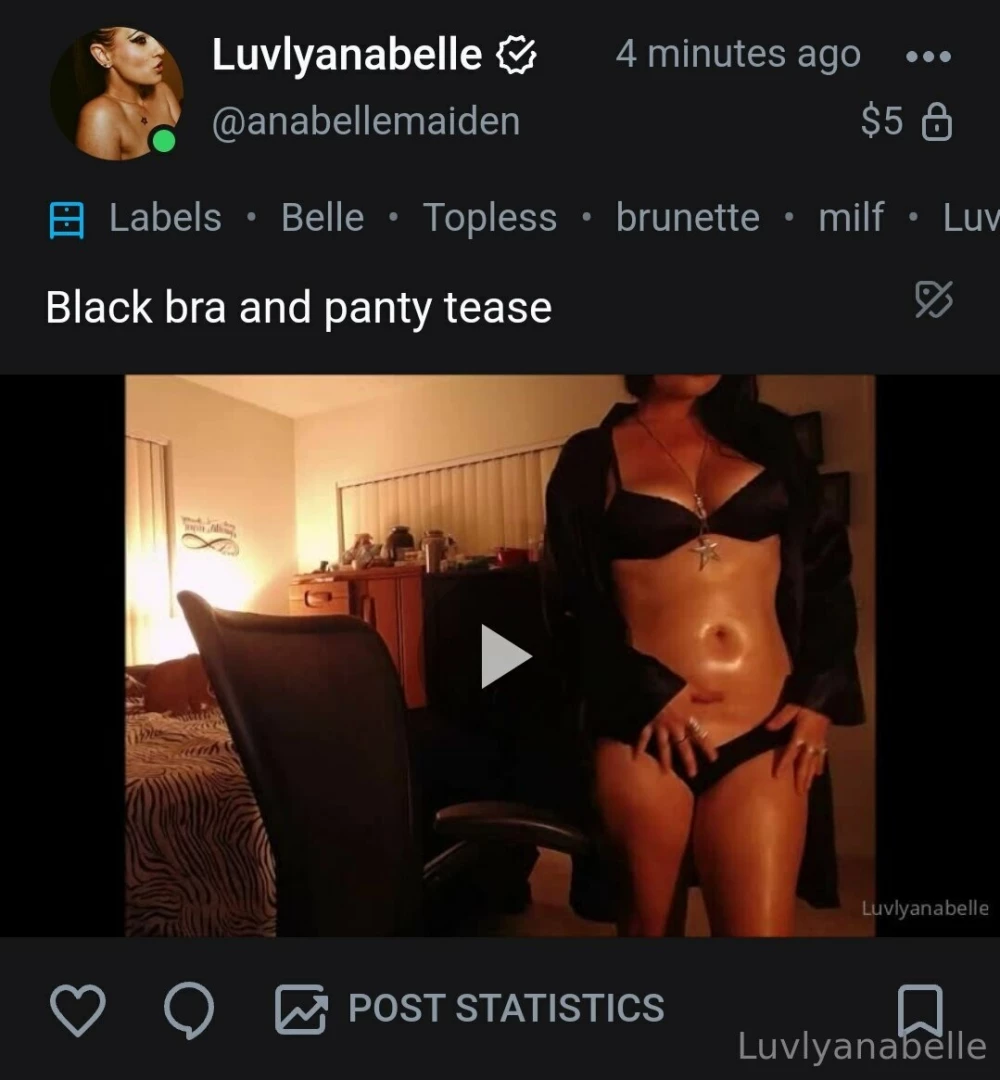Tap the crossed percent tag icon
Screen dimensions: 1000x1080
point(934,299)
